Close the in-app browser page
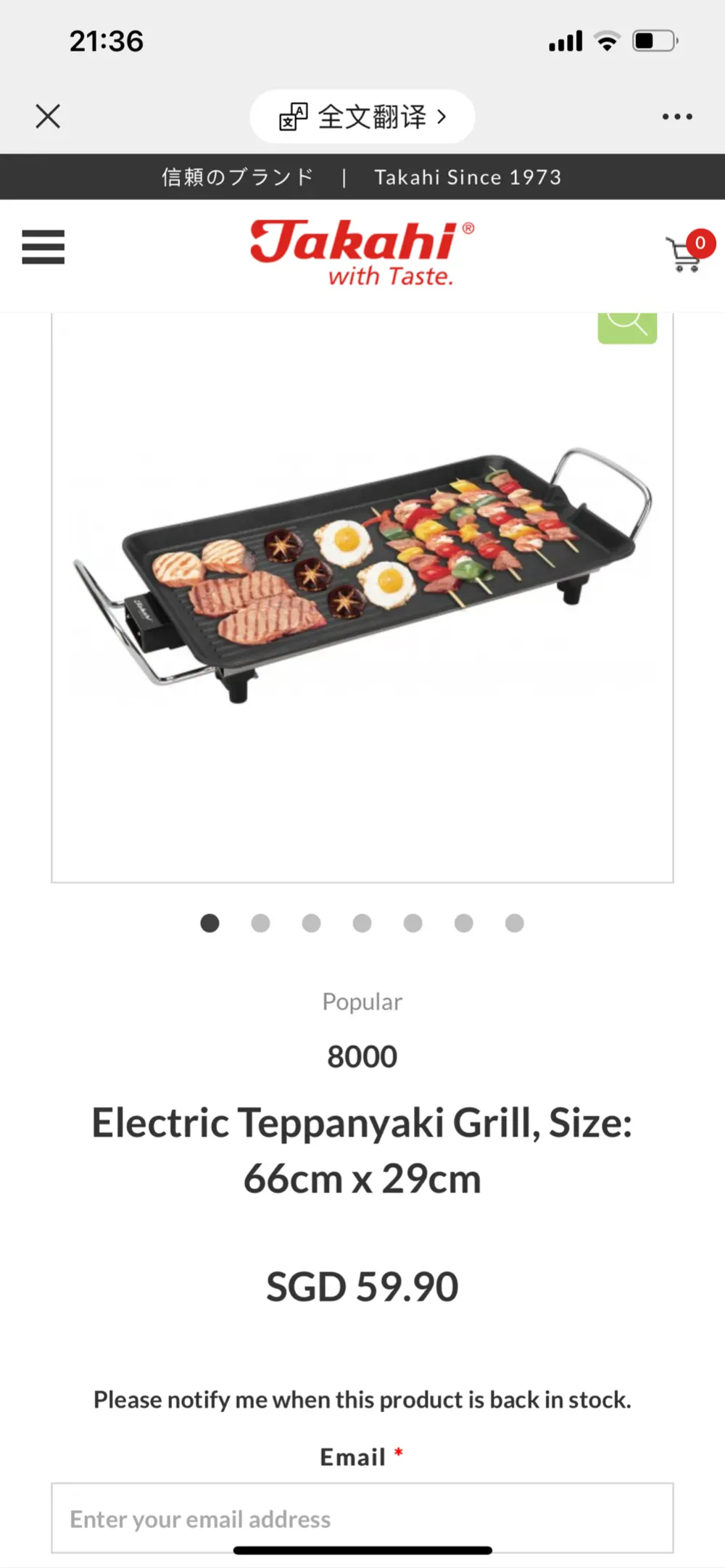This screenshot has width=725, height=1568. click(48, 116)
